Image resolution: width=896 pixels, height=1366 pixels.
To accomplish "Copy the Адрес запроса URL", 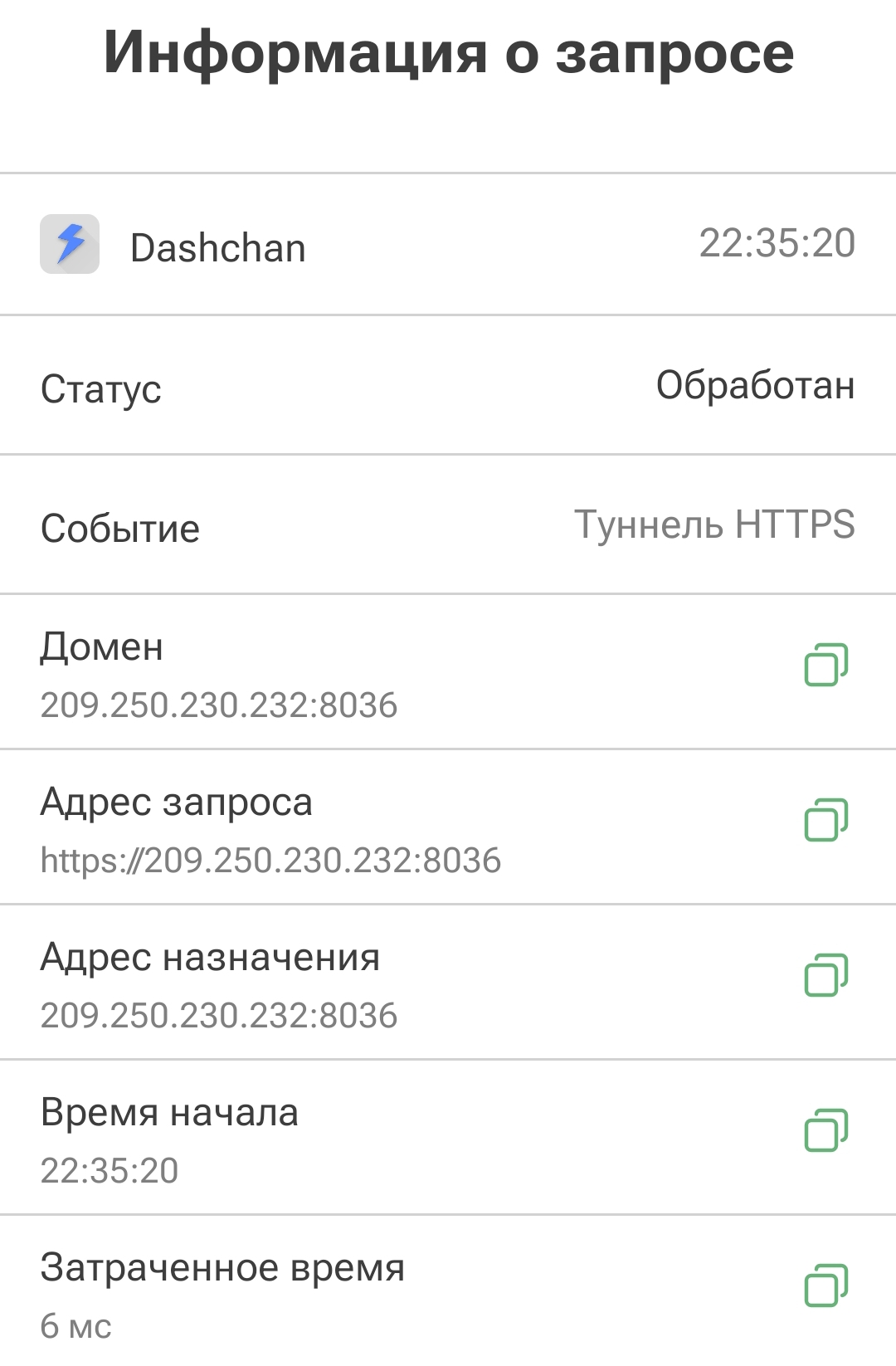I will pos(825,820).
